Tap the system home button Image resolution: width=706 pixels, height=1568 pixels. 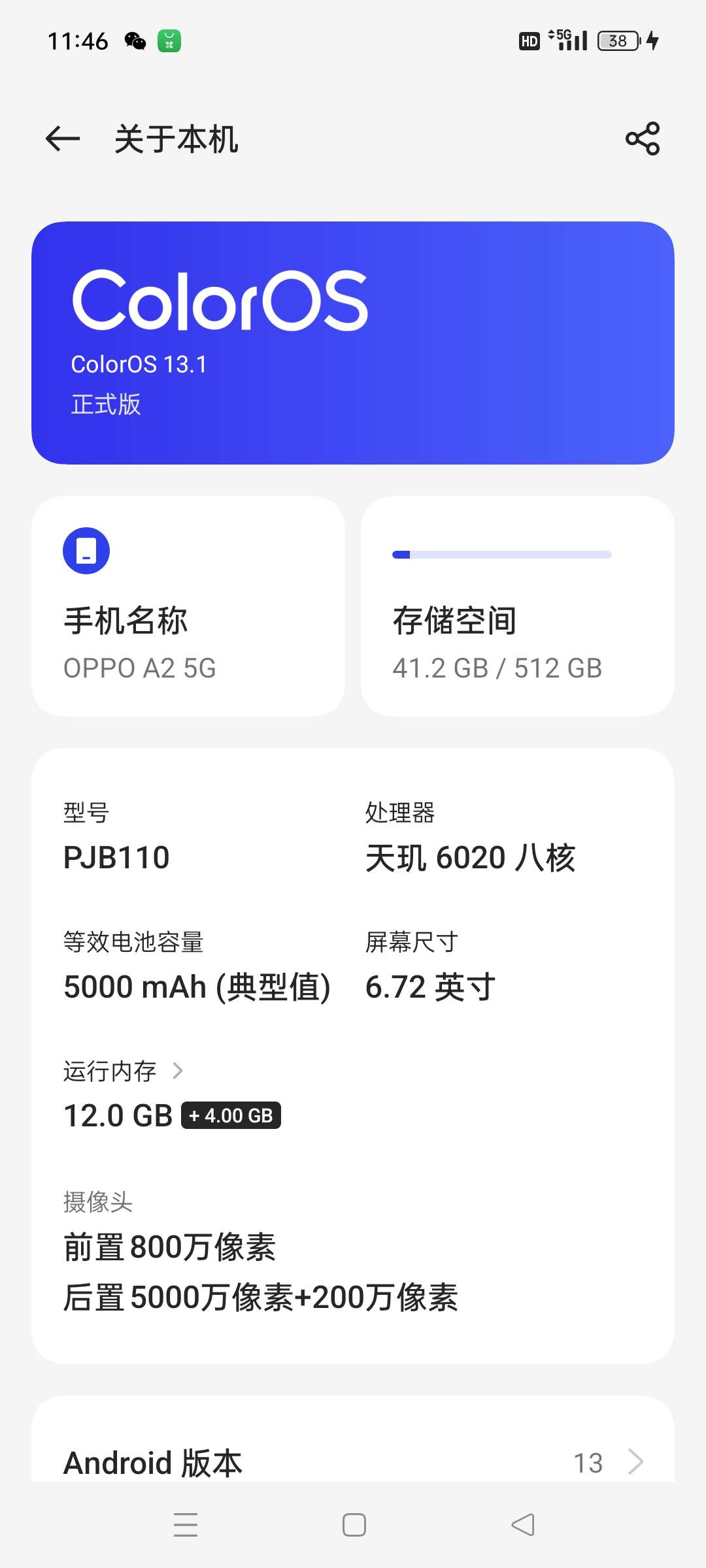pyautogui.click(x=354, y=1525)
